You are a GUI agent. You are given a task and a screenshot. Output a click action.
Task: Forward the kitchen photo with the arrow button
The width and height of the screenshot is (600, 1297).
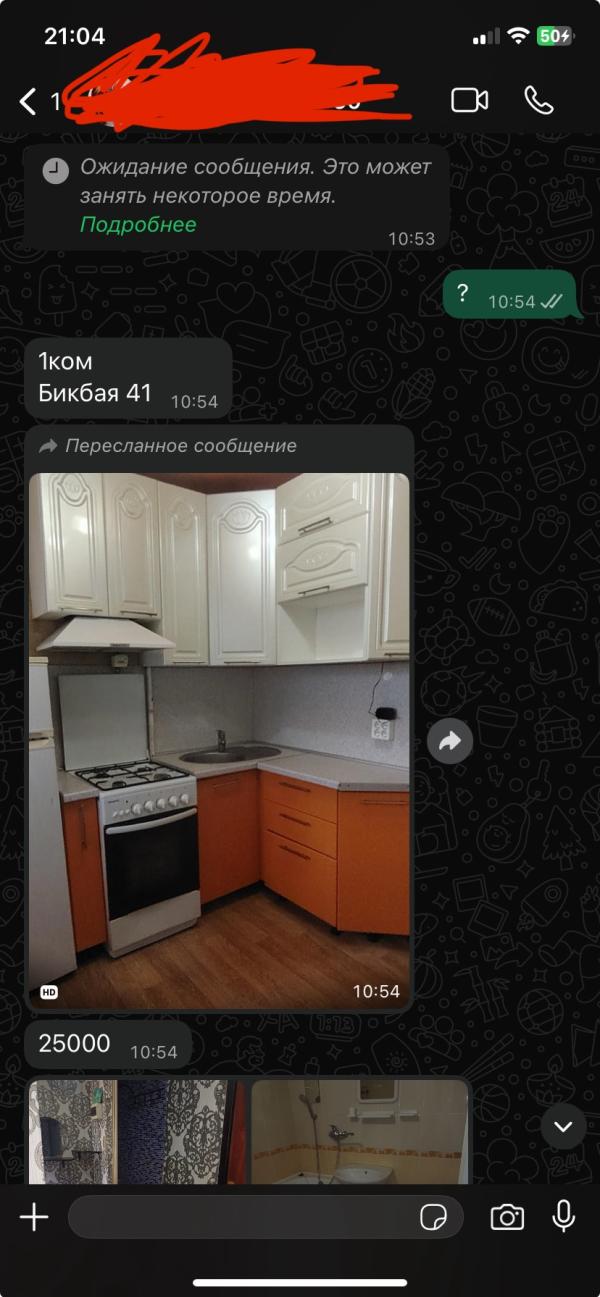click(450, 741)
